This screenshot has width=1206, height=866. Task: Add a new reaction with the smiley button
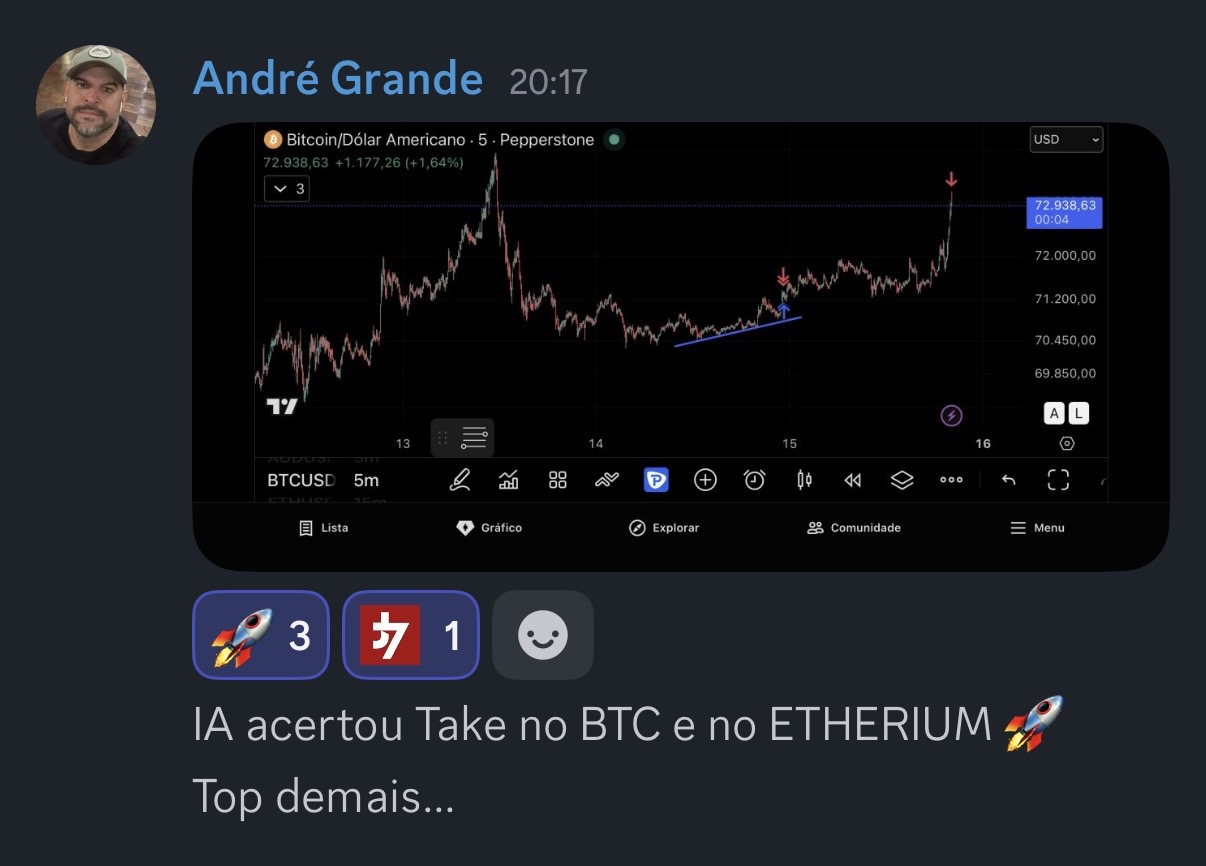point(543,635)
